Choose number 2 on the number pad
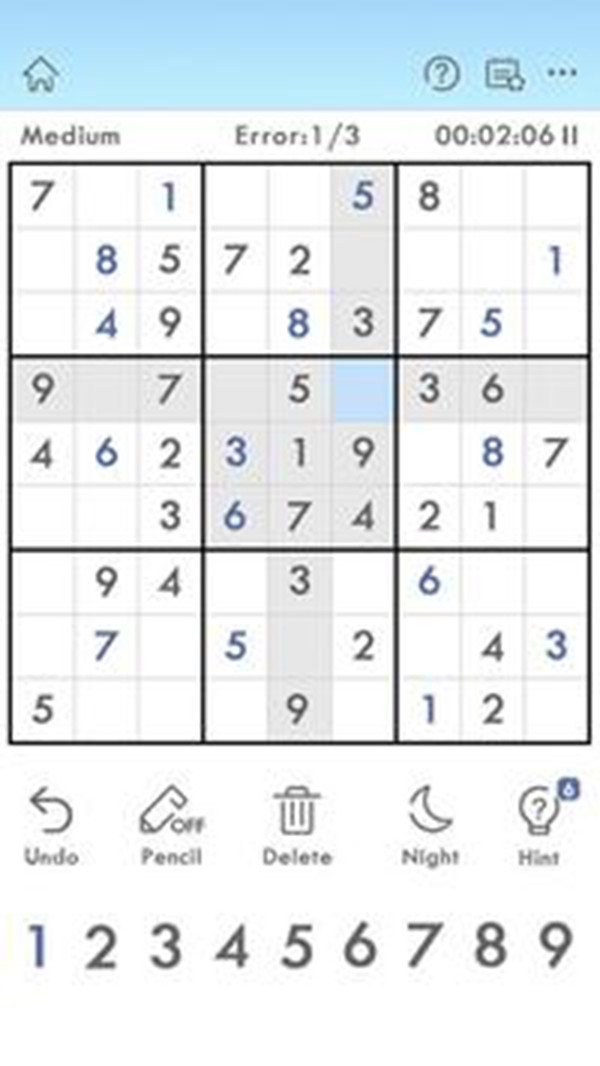 point(101,946)
